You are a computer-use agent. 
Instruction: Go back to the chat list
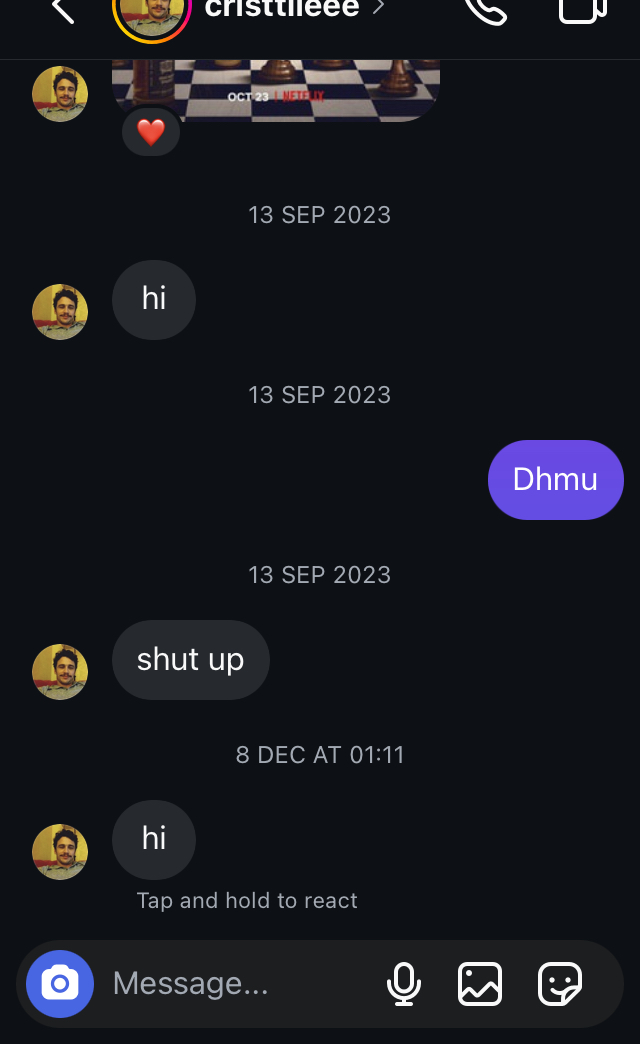pos(62,10)
